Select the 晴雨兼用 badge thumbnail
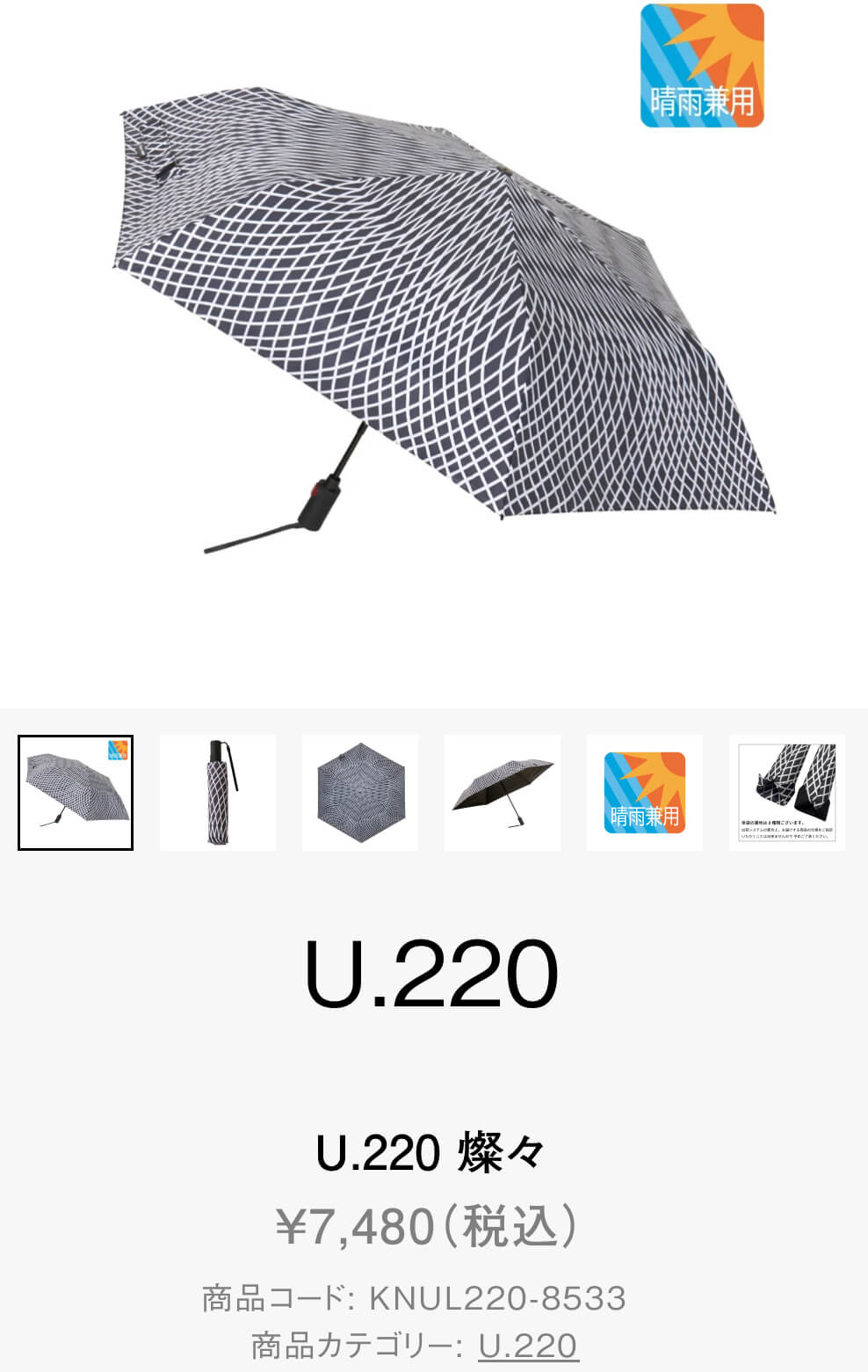The width and height of the screenshot is (868, 1372). click(645, 793)
